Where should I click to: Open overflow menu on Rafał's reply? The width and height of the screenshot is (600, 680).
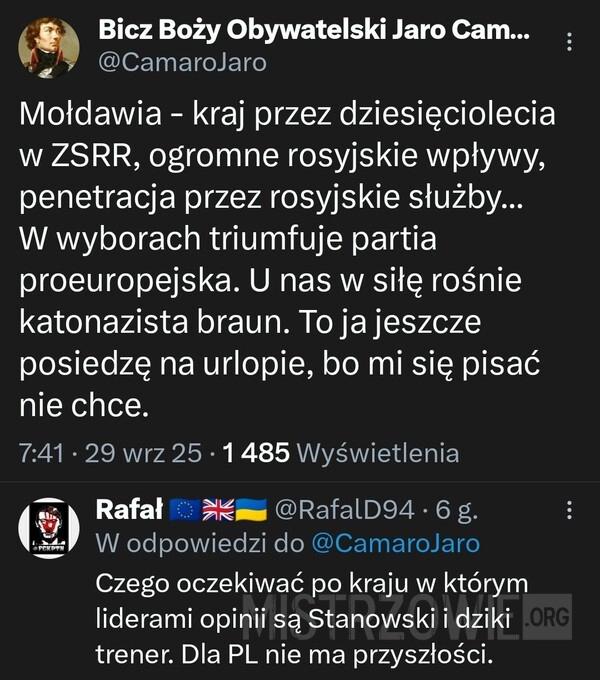[570, 510]
